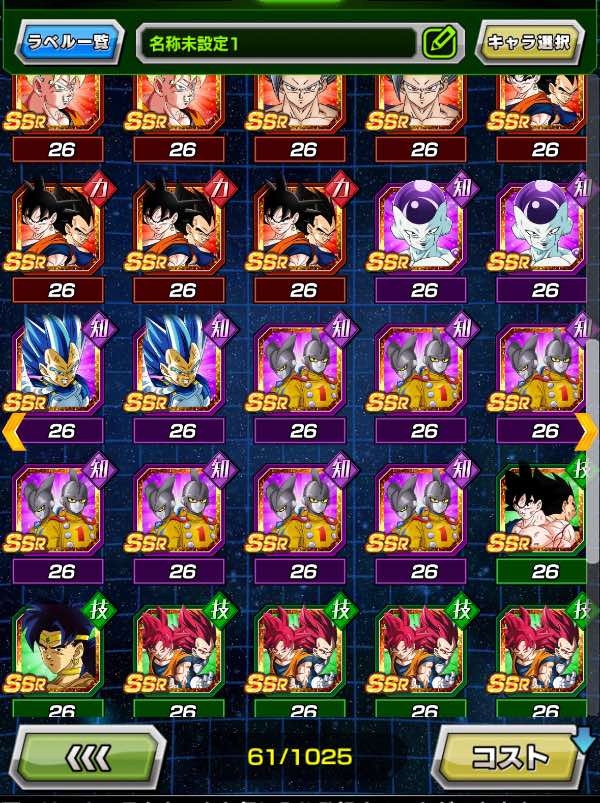600x803 pixels.
Task: Select the bearded headband character card
Action: (58, 649)
